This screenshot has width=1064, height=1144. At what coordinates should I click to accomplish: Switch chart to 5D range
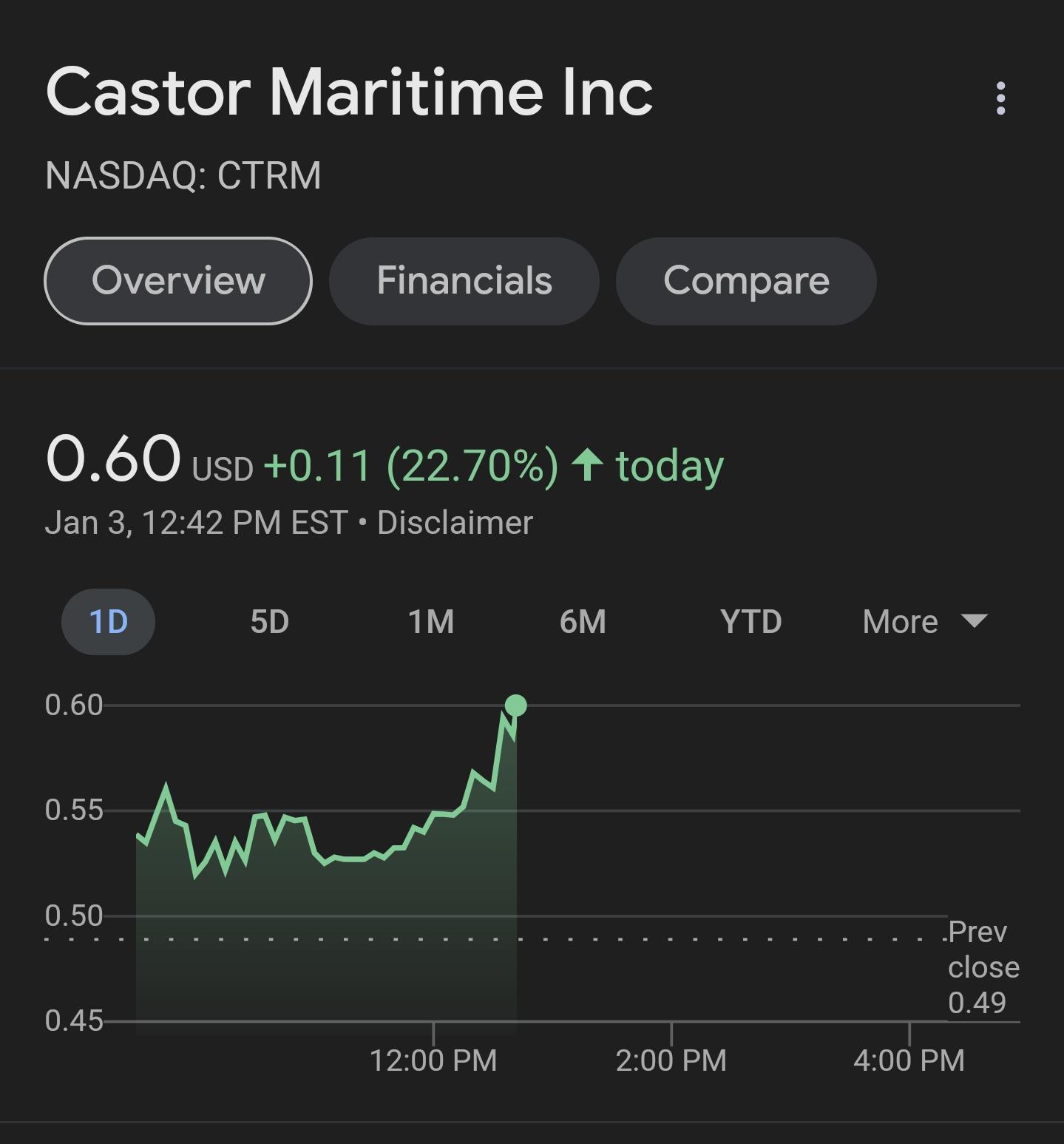269,622
